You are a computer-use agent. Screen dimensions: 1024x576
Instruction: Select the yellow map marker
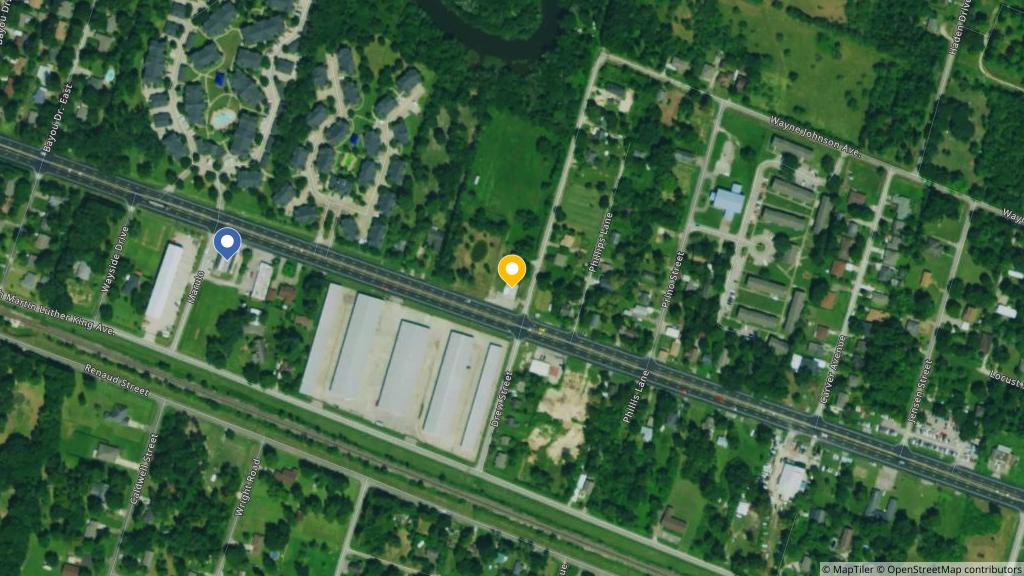[x=512, y=270]
